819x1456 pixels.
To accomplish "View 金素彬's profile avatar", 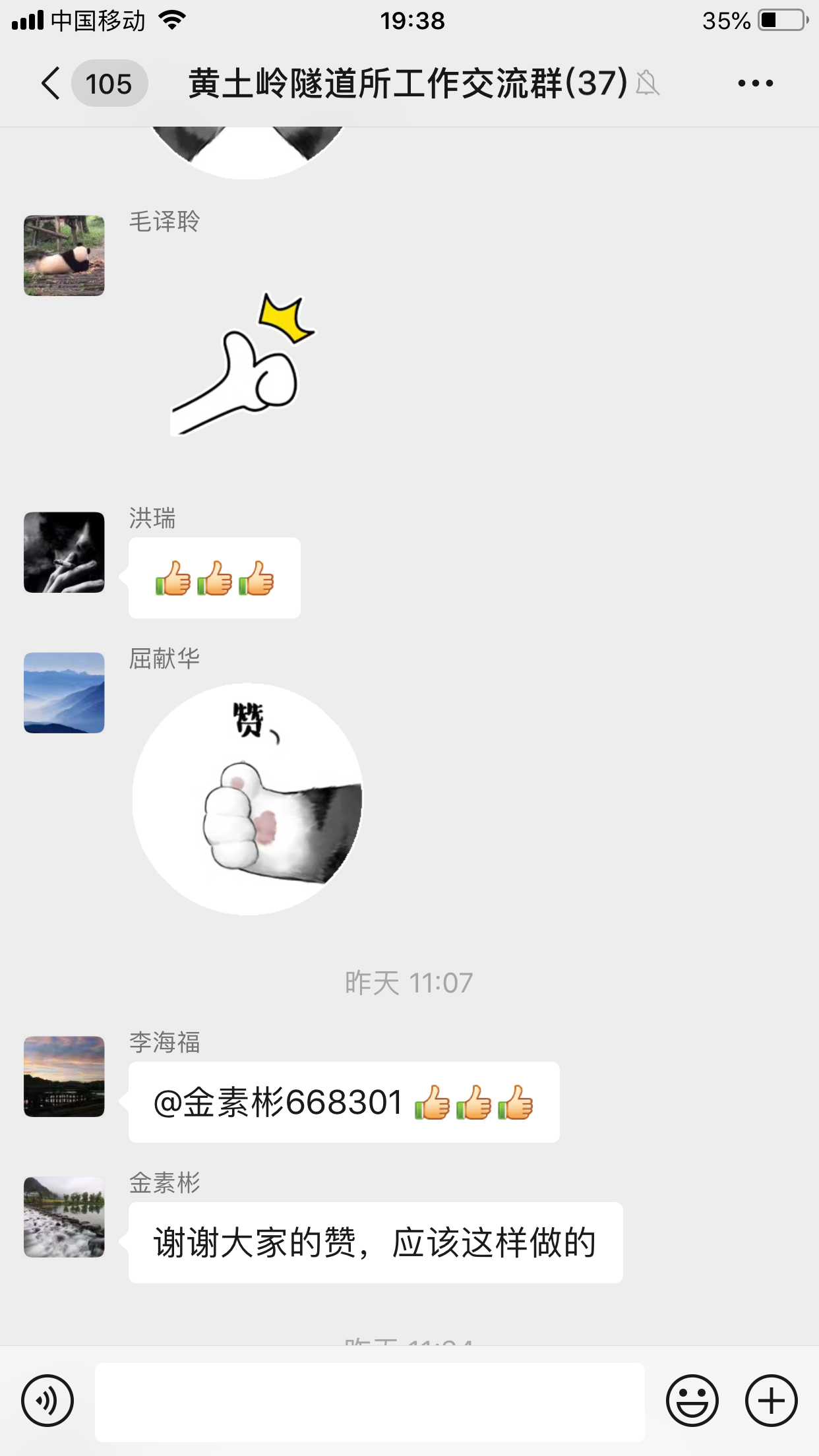I will pos(64,1217).
